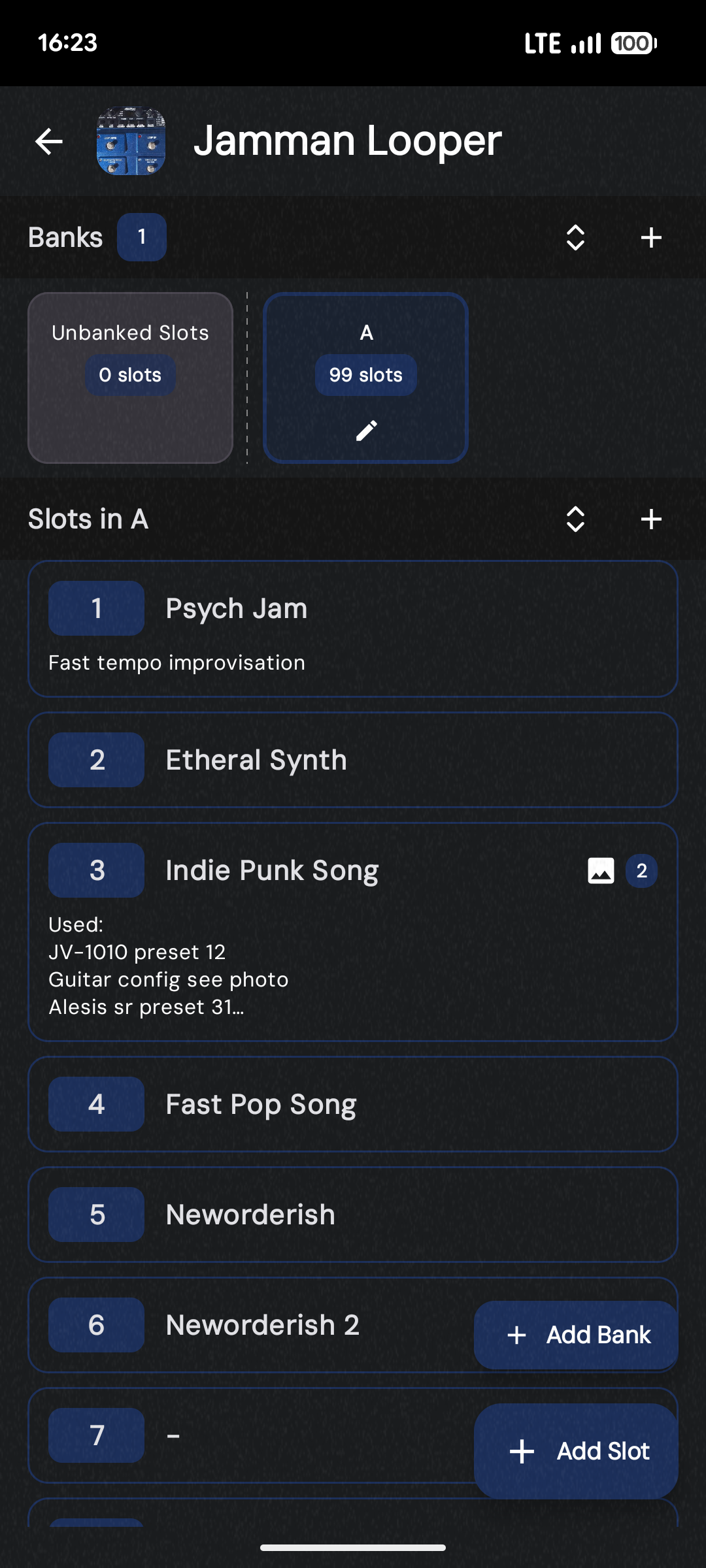The height and width of the screenshot is (1568, 706).
Task: Tap the slot number badge for Fast Pop Song
Action: [x=95, y=1104]
